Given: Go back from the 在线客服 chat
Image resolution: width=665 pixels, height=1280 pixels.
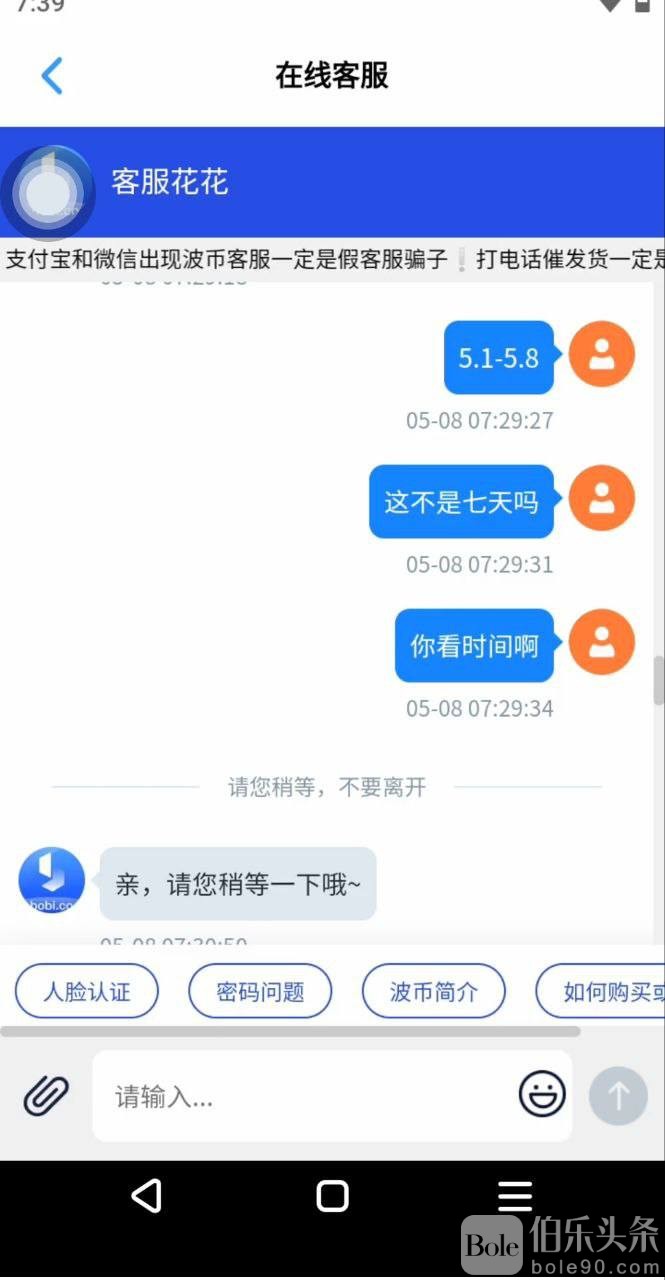Looking at the screenshot, I should 52,76.
